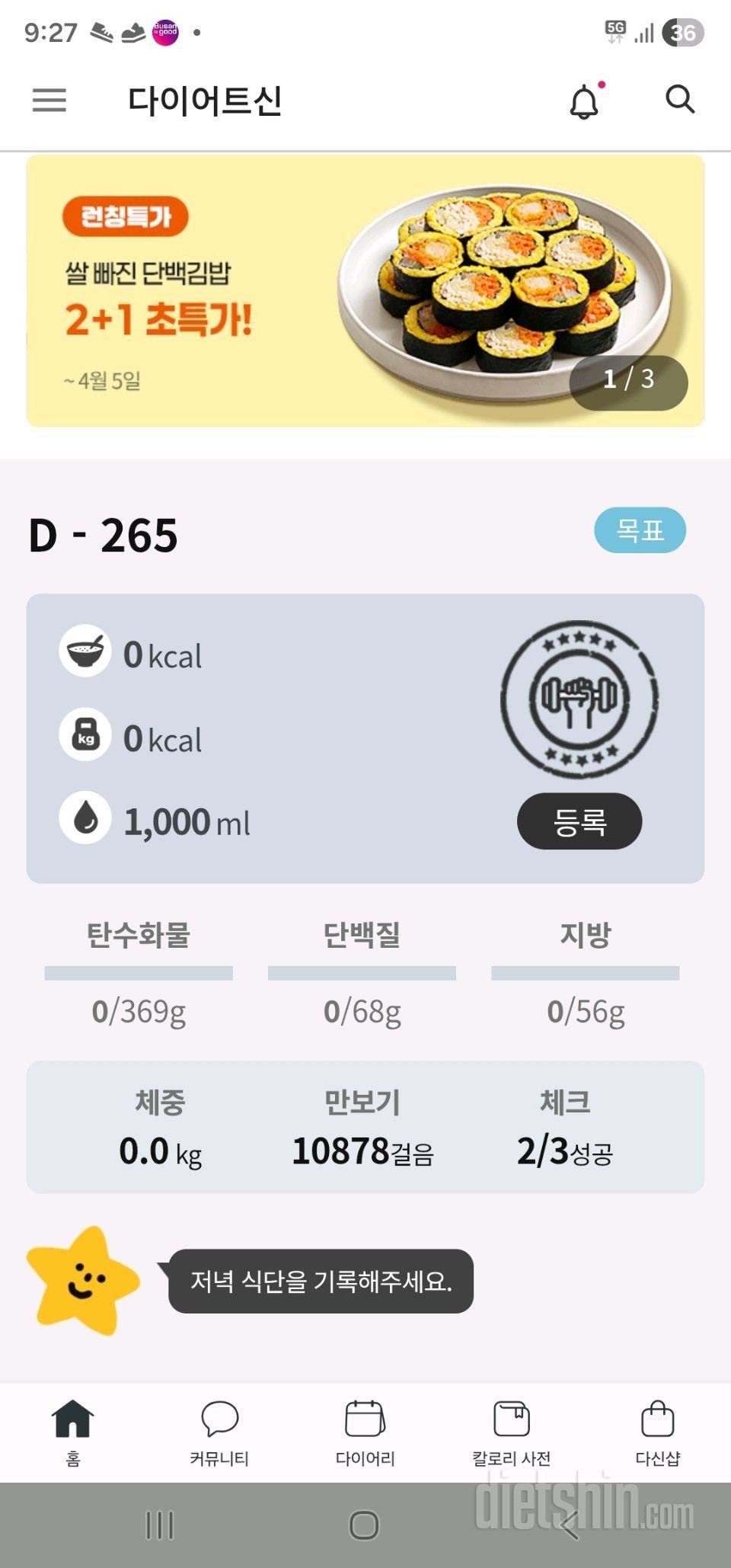Tap the 등록 register button
Viewport: 731px width, 1568px height.
[x=579, y=821]
